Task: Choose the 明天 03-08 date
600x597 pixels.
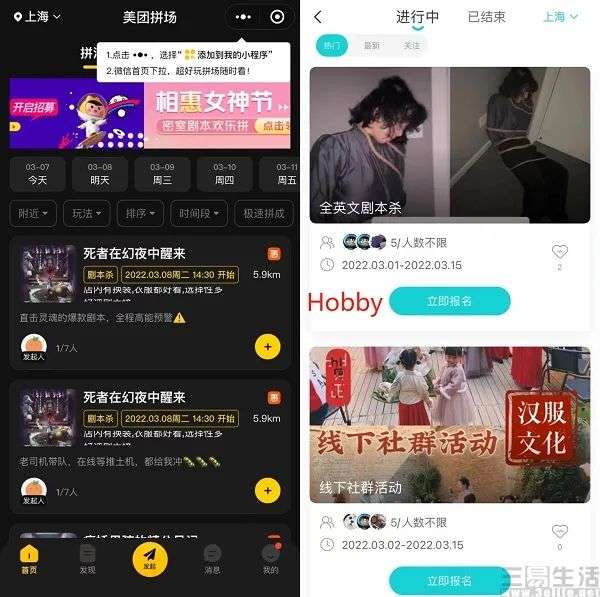Action: [100, 174]
